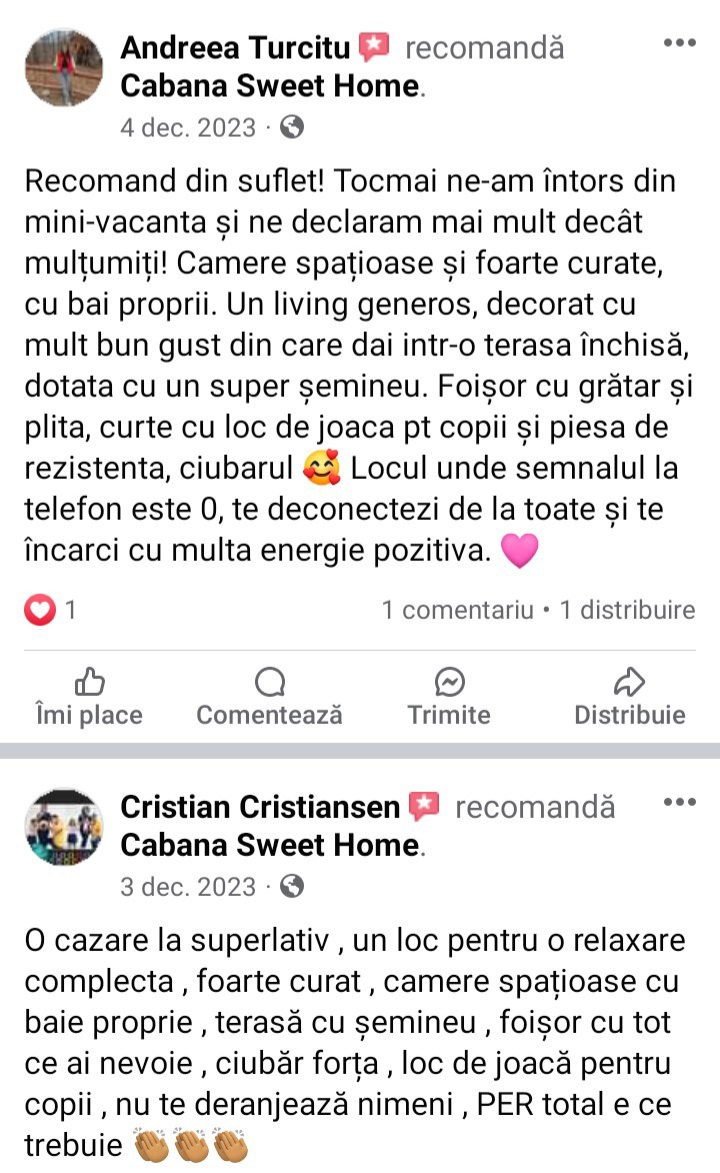Open Andreea Turcitu's profile name link
720x1173 pixels.
point(235,48)
